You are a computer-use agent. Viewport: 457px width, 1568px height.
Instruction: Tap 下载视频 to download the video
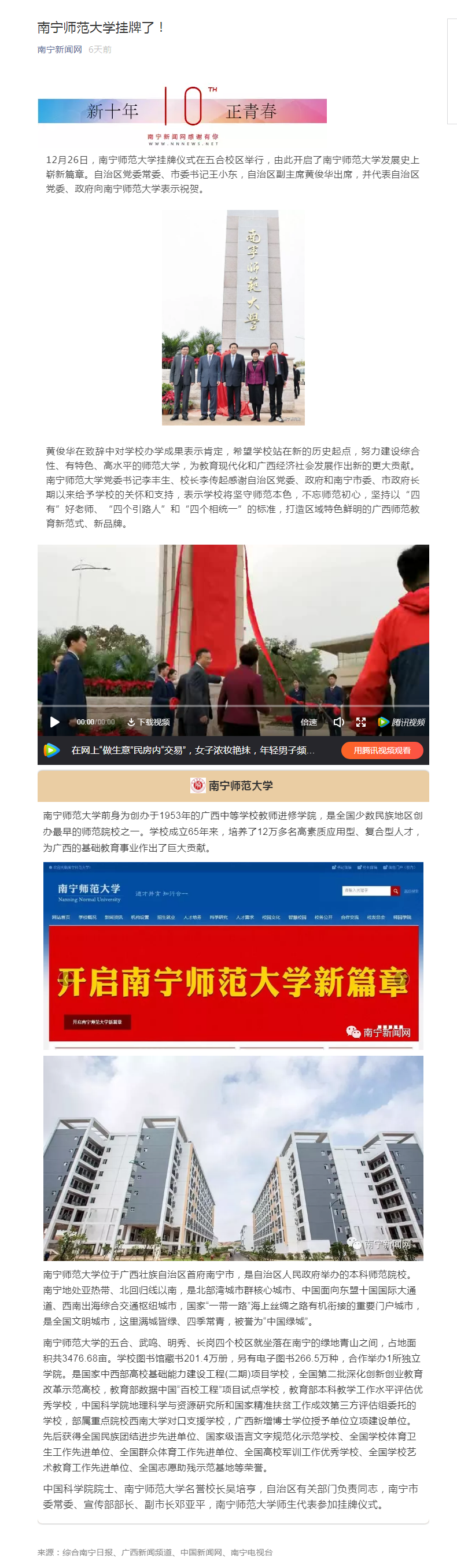(149, 722)
